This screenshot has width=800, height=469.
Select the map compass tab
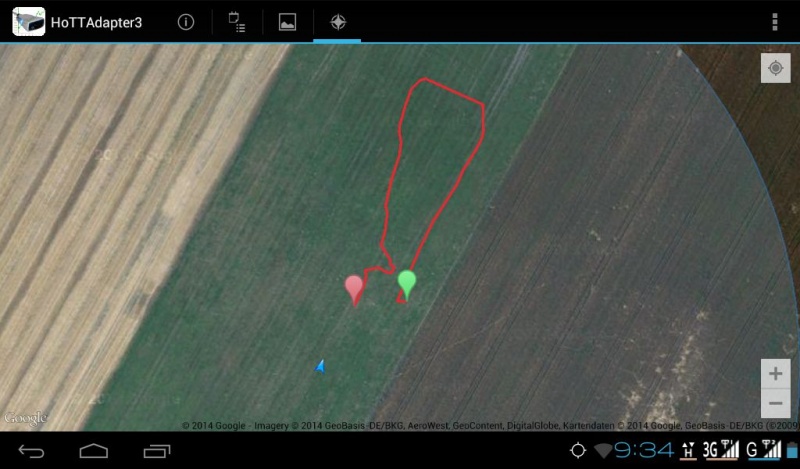338,22
